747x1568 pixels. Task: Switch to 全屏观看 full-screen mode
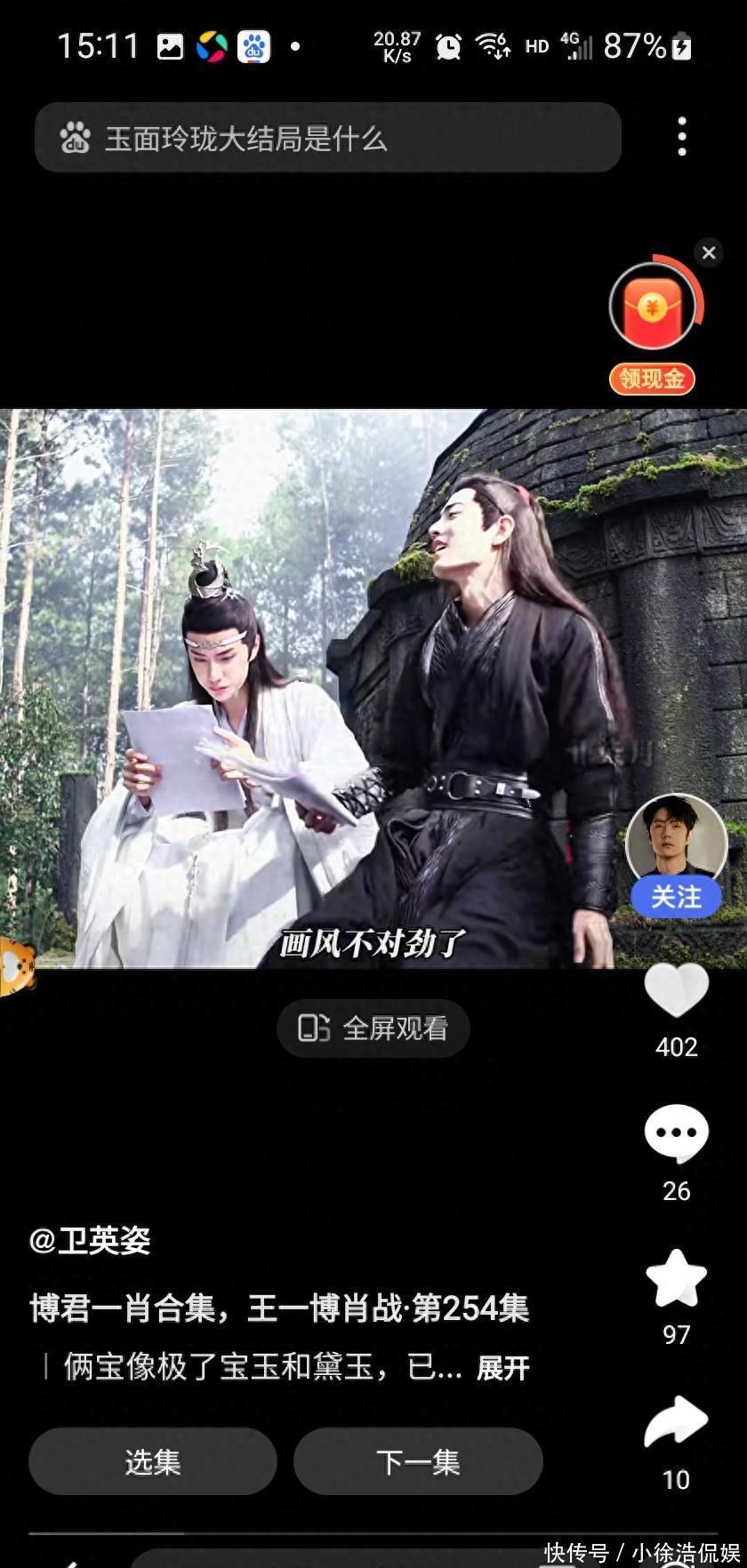(x=373, y=1028)
